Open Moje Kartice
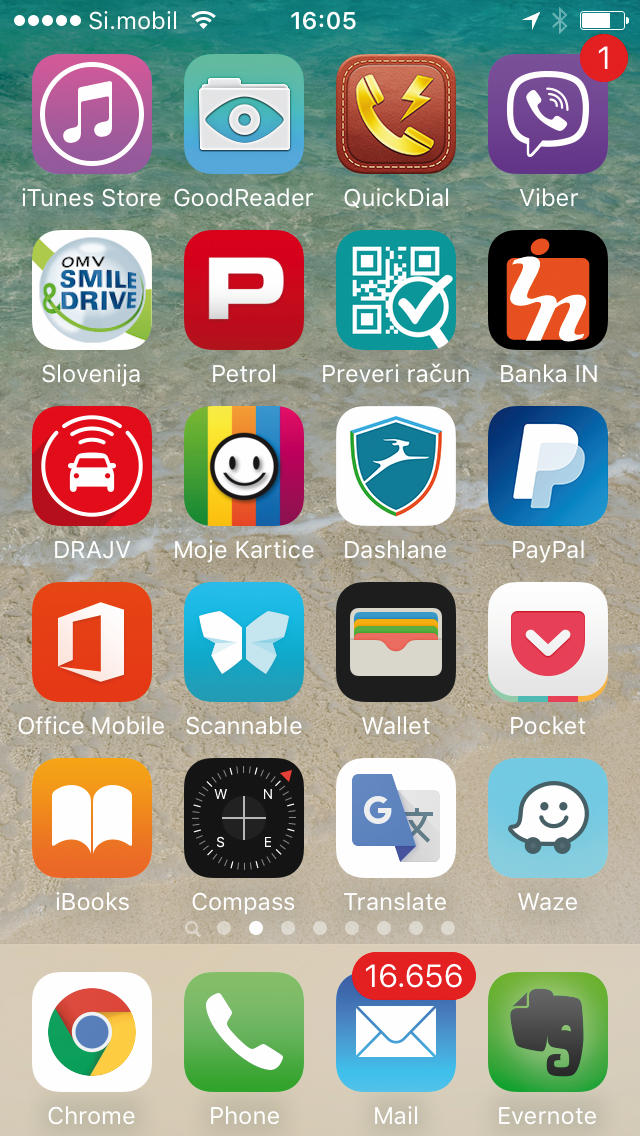Image resolution: width=640 pixels, height=1136 pixels. [244, 466]
